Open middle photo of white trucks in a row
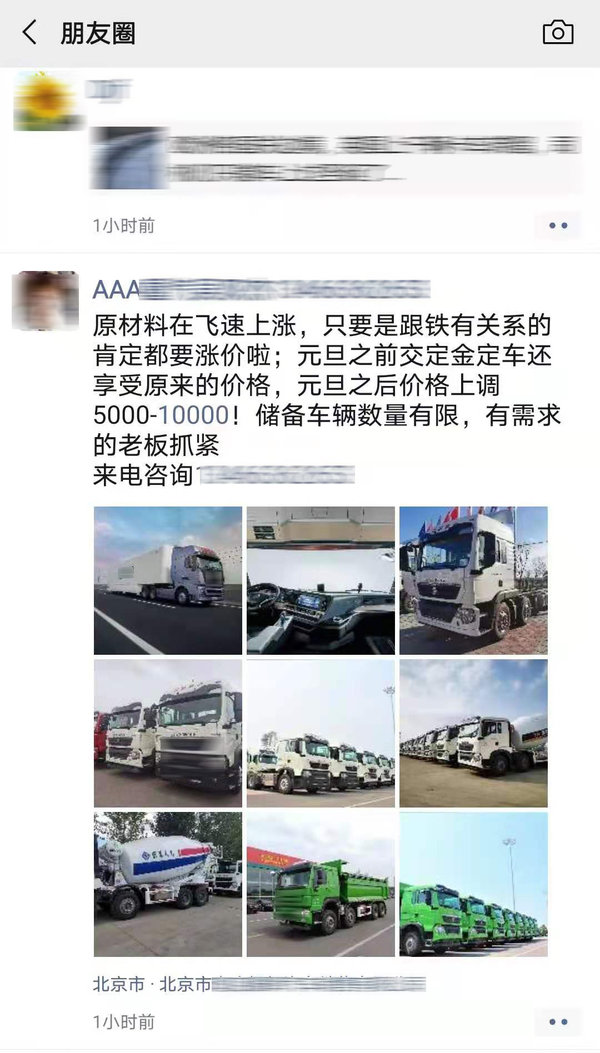This screenshot has height=1053, width=600. tap(320, 733)
